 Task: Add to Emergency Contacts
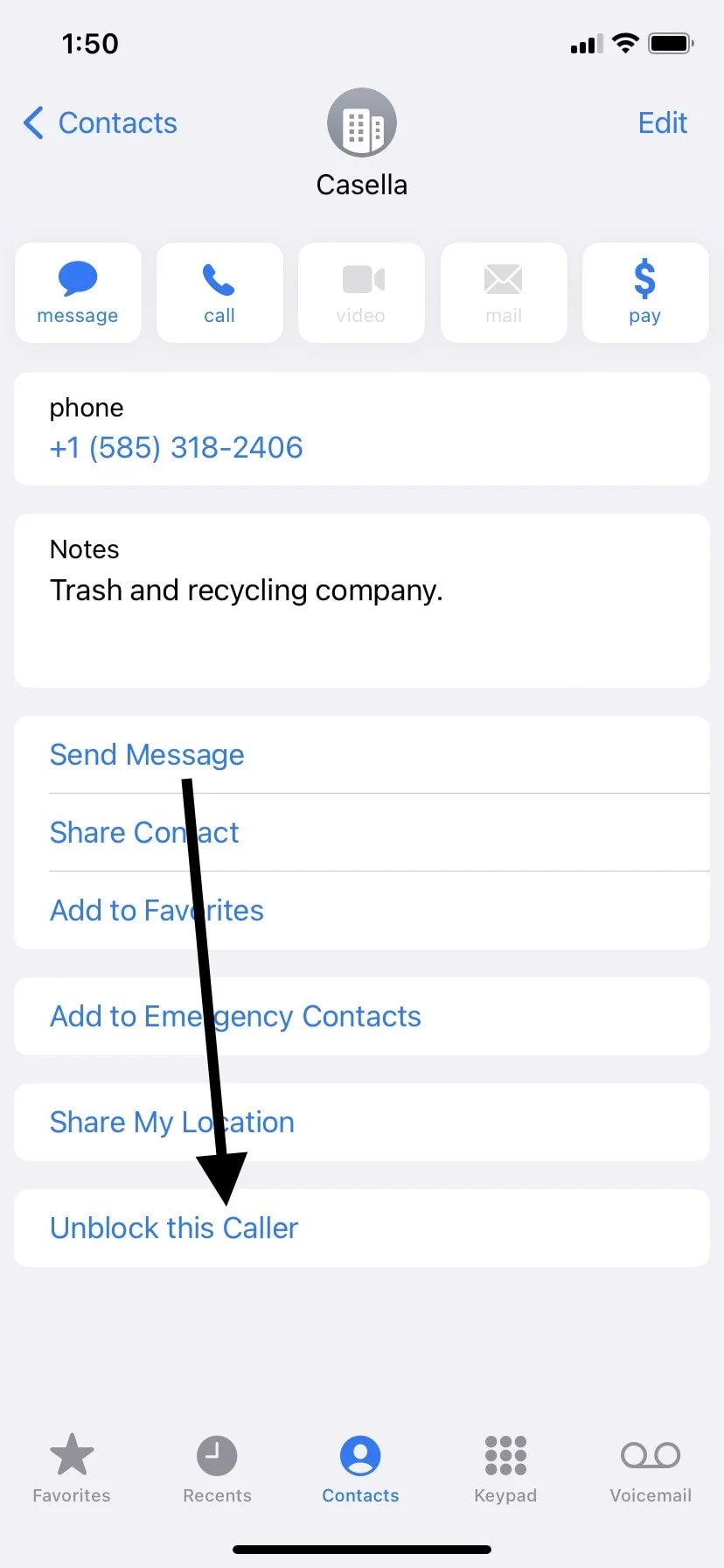pyautogui.click(x=362, y=1016)
